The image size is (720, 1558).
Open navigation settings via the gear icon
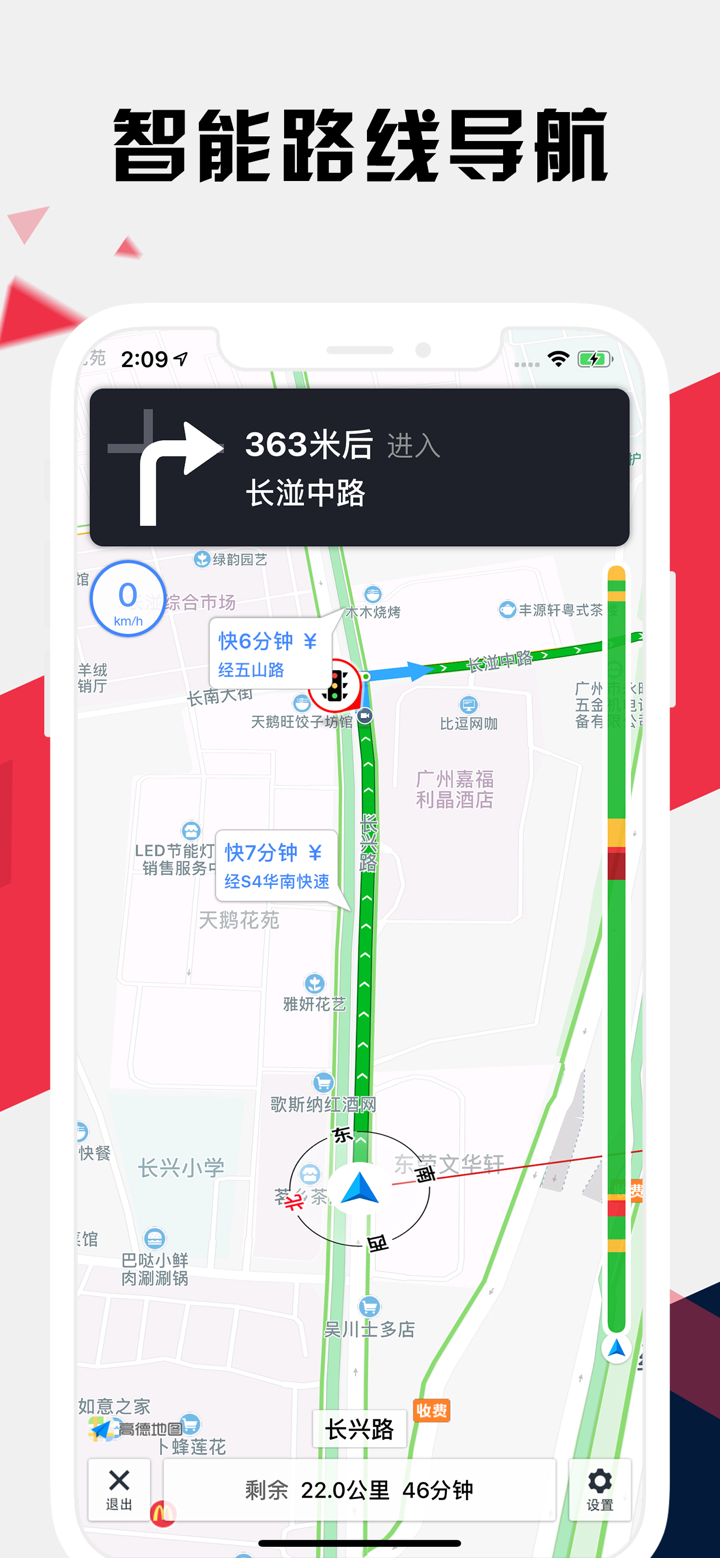tap(599, 1491)
